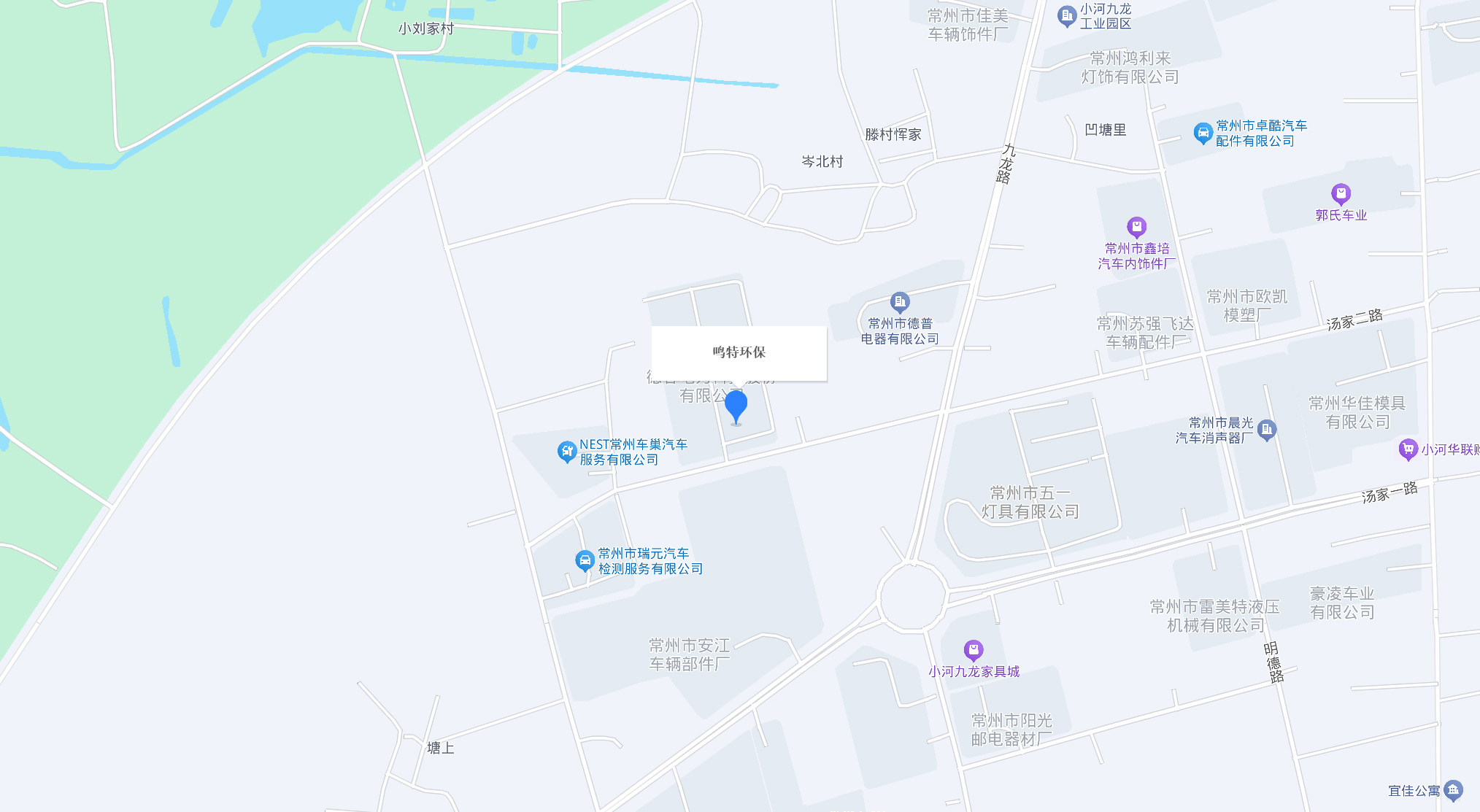Open the 鸣特环保 info window
The width and height of the screenshot is (1480, 812).
click(x=739, y=352)
